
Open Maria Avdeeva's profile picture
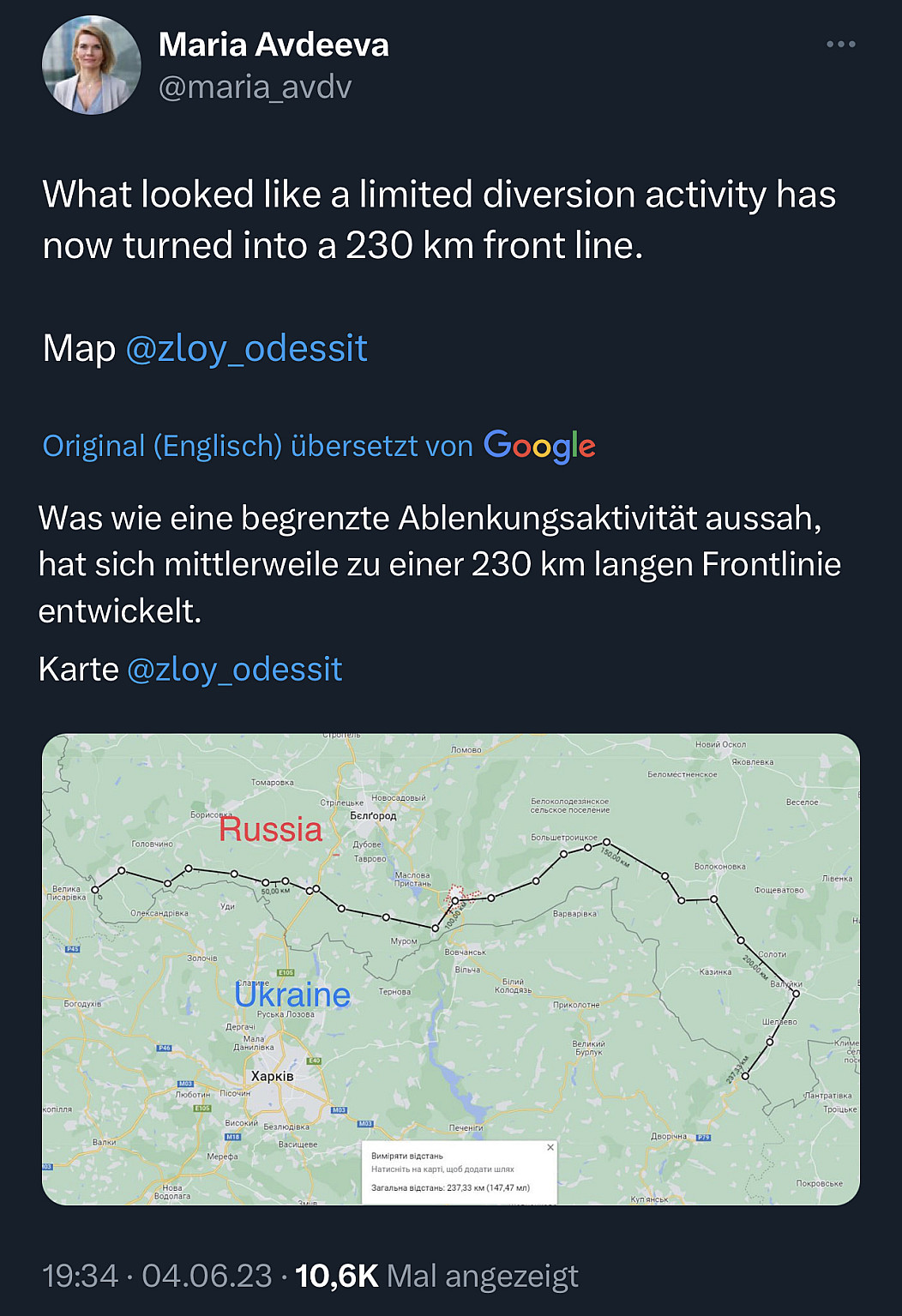tap(91, 66)
